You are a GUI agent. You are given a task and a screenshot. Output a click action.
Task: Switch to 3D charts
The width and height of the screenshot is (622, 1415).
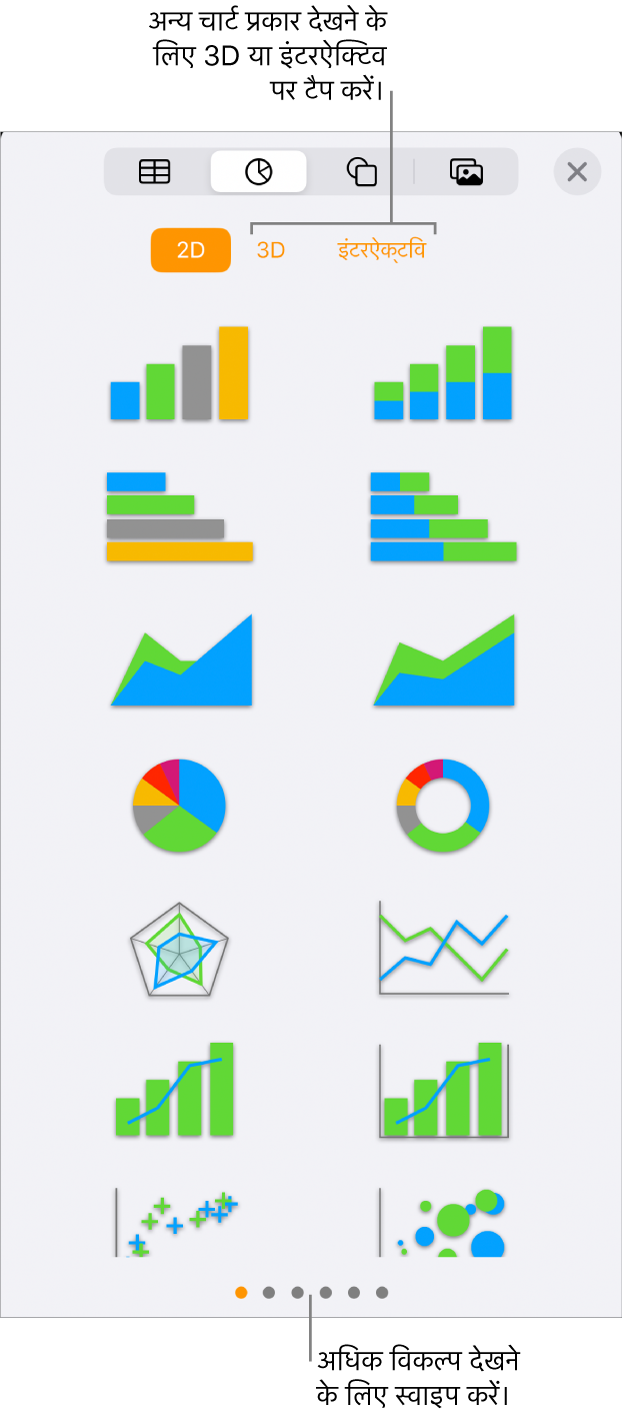(271, 250)
